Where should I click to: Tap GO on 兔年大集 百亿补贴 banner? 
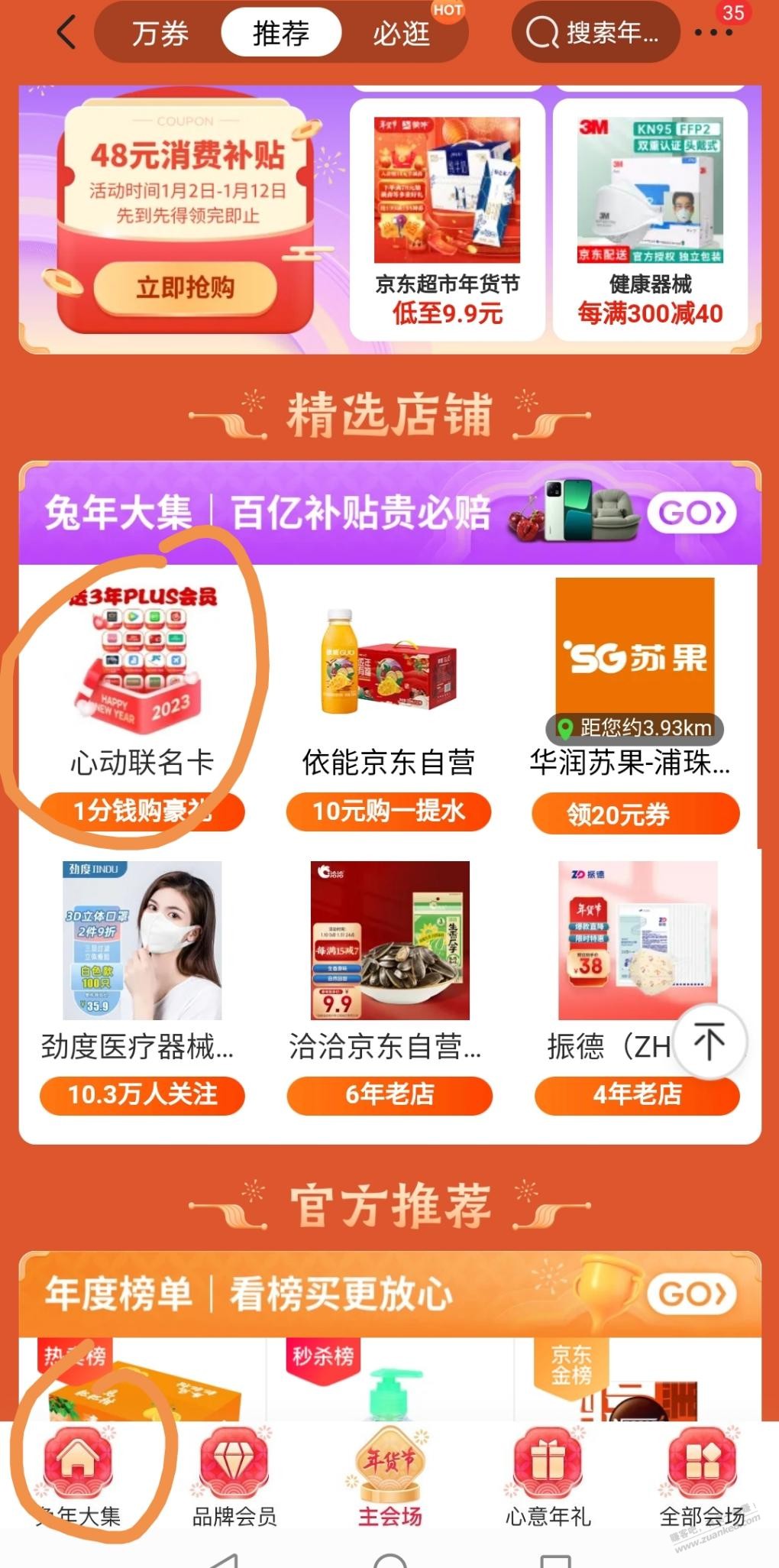(x=692, y=513)
